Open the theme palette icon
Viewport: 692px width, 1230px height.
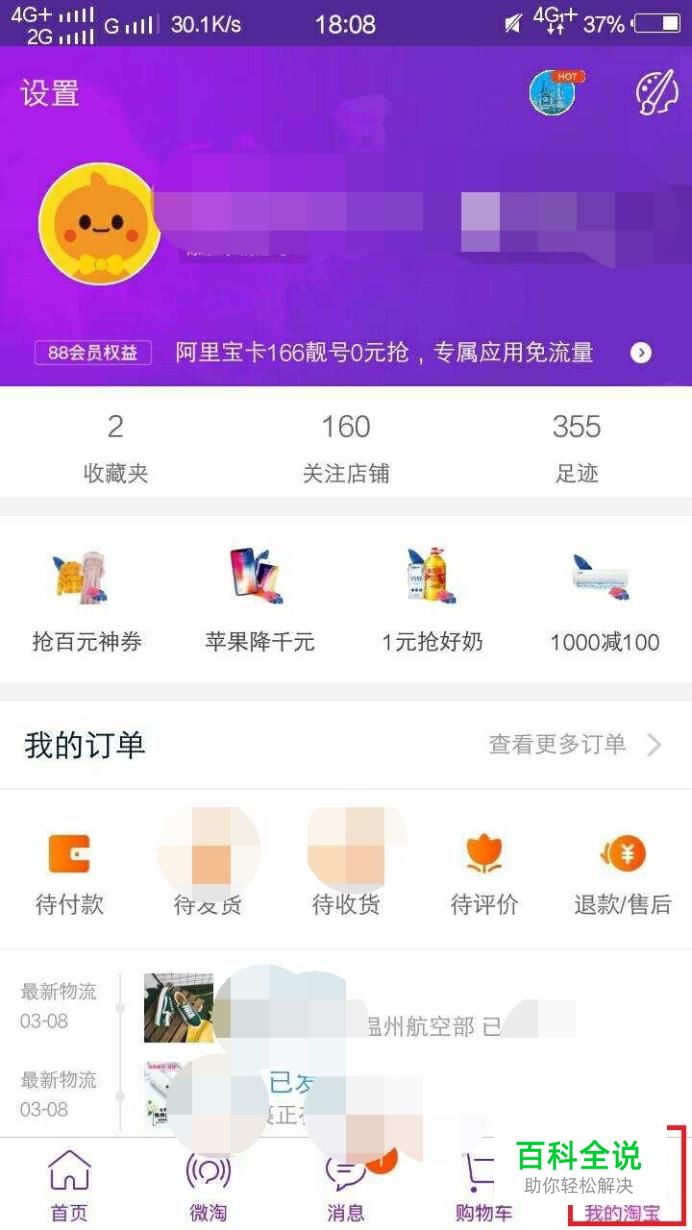(x=657, y=94)
